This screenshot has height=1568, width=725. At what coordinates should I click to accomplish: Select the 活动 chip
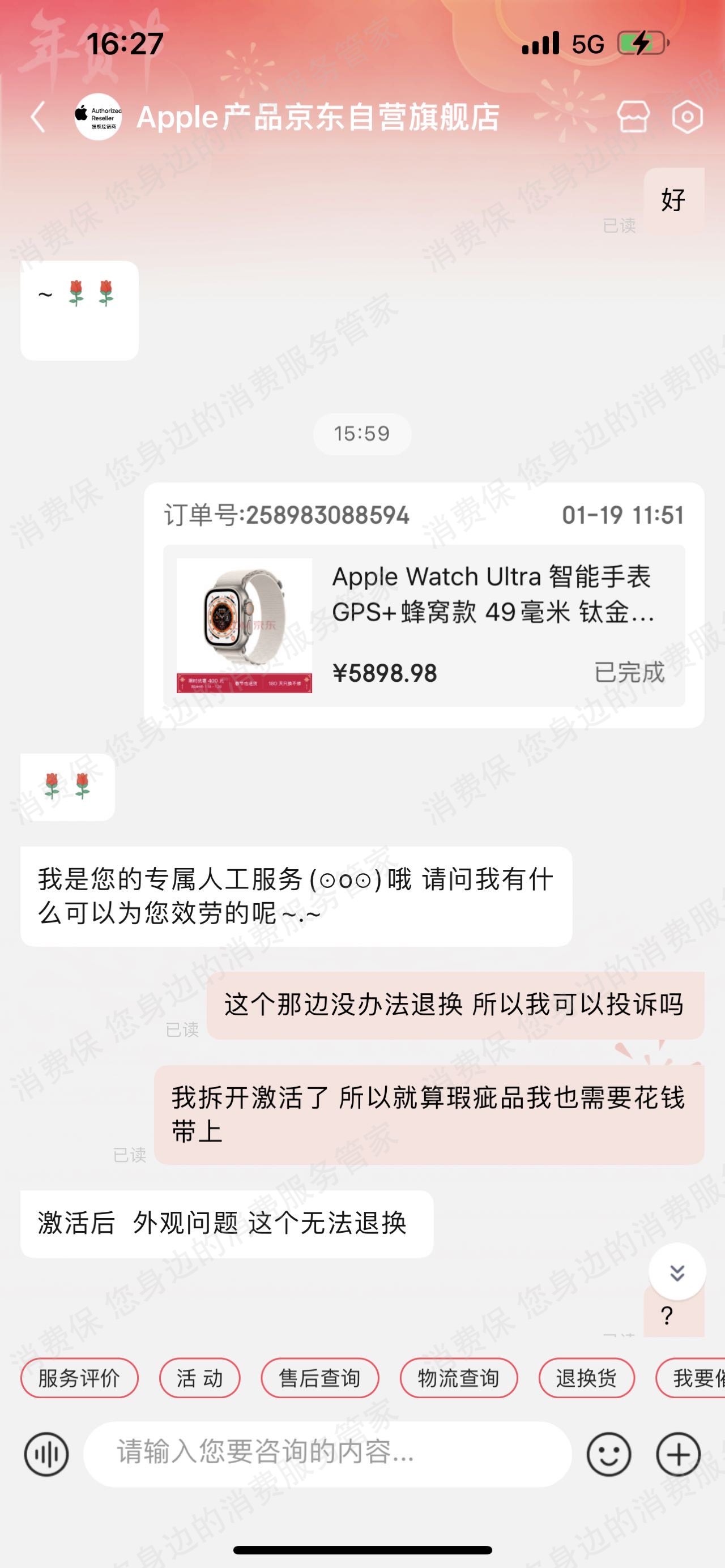click(200, 1378)
